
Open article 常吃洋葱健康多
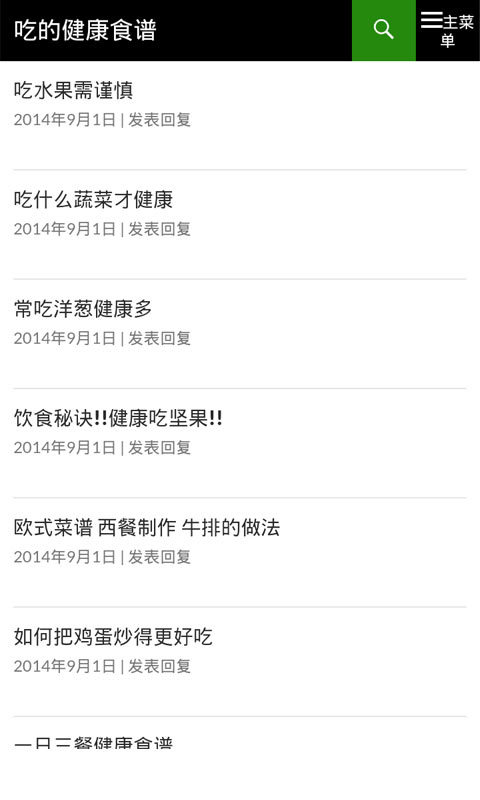(83, 309)
